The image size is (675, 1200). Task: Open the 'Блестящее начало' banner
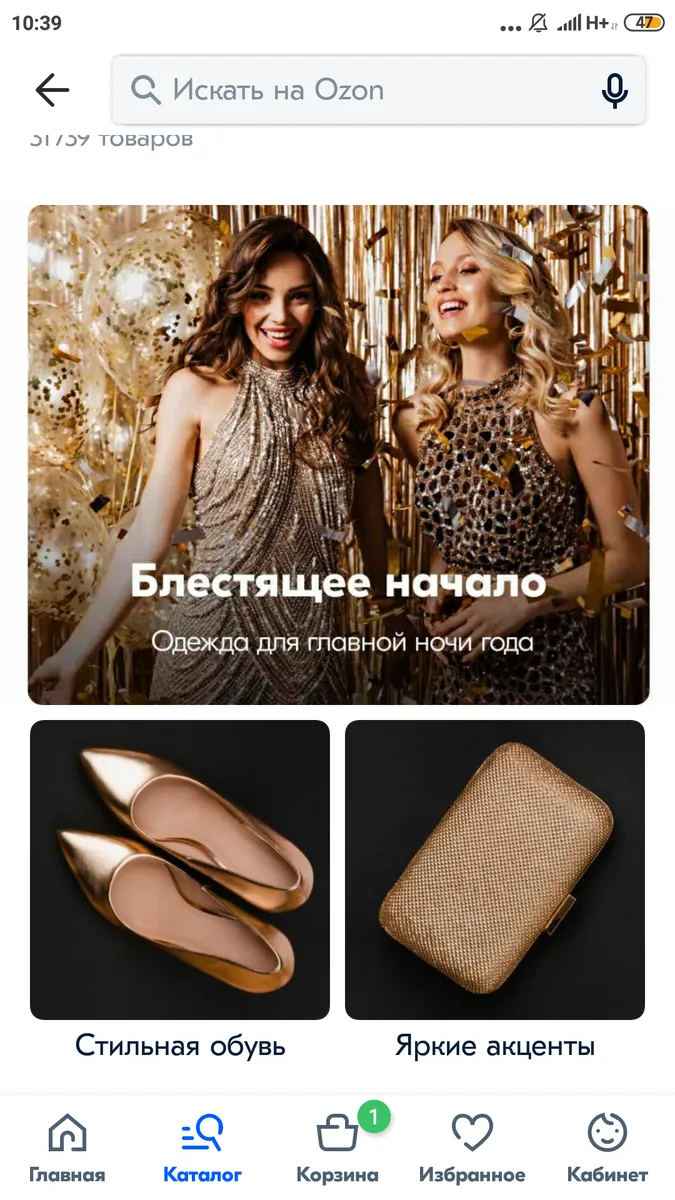click(x=338, y=455)
